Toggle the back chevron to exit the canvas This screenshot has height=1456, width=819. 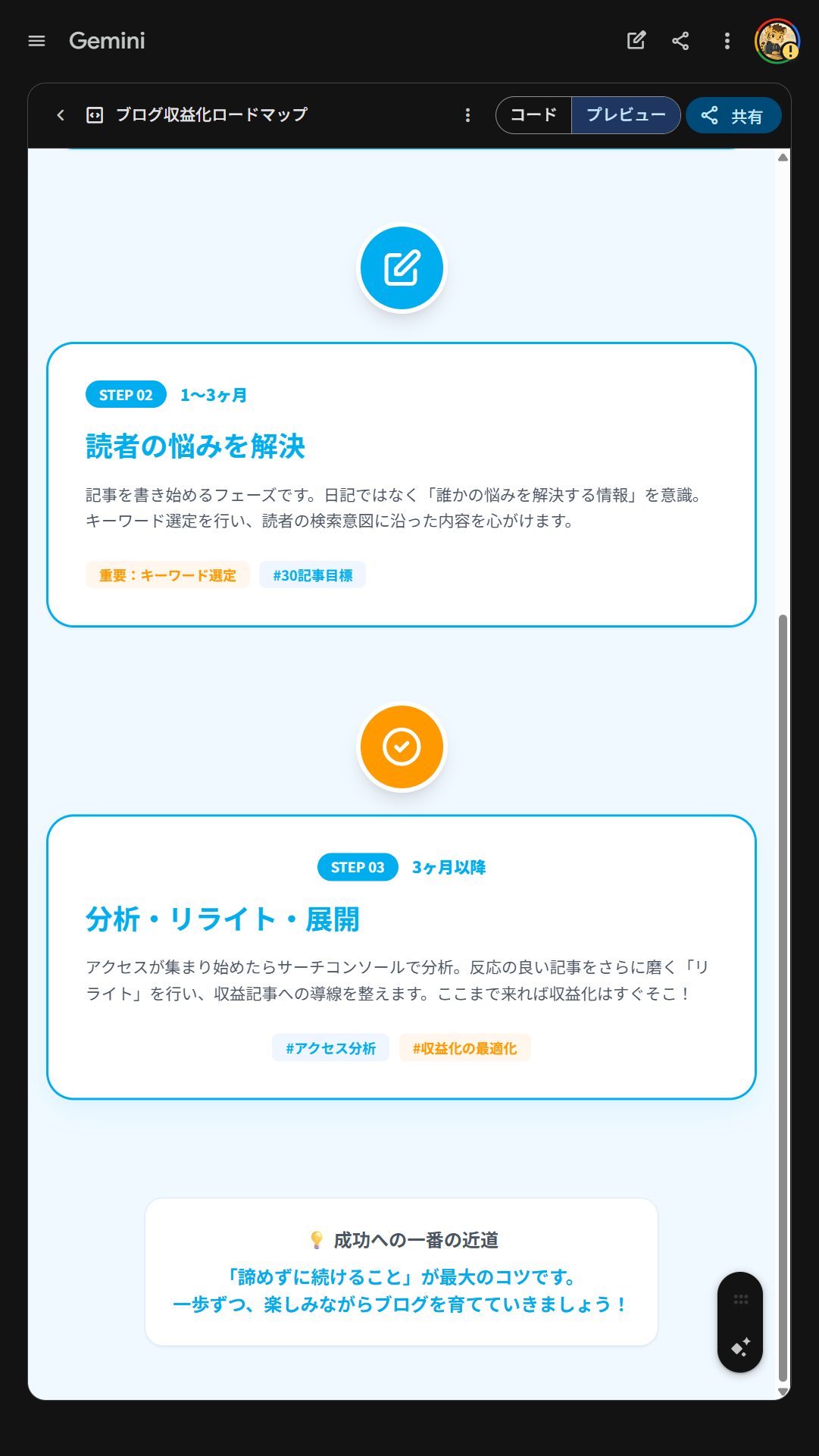click(60, 114)
